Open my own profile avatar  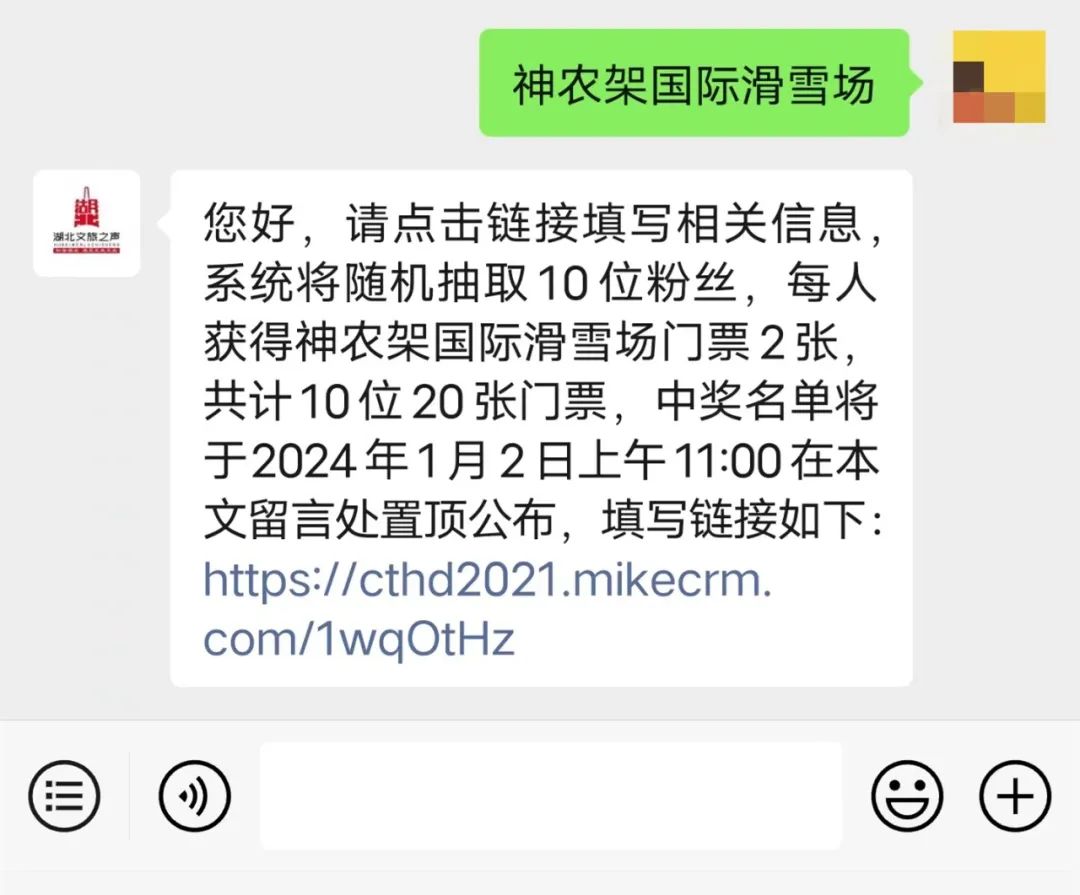[x=998, y=78]
